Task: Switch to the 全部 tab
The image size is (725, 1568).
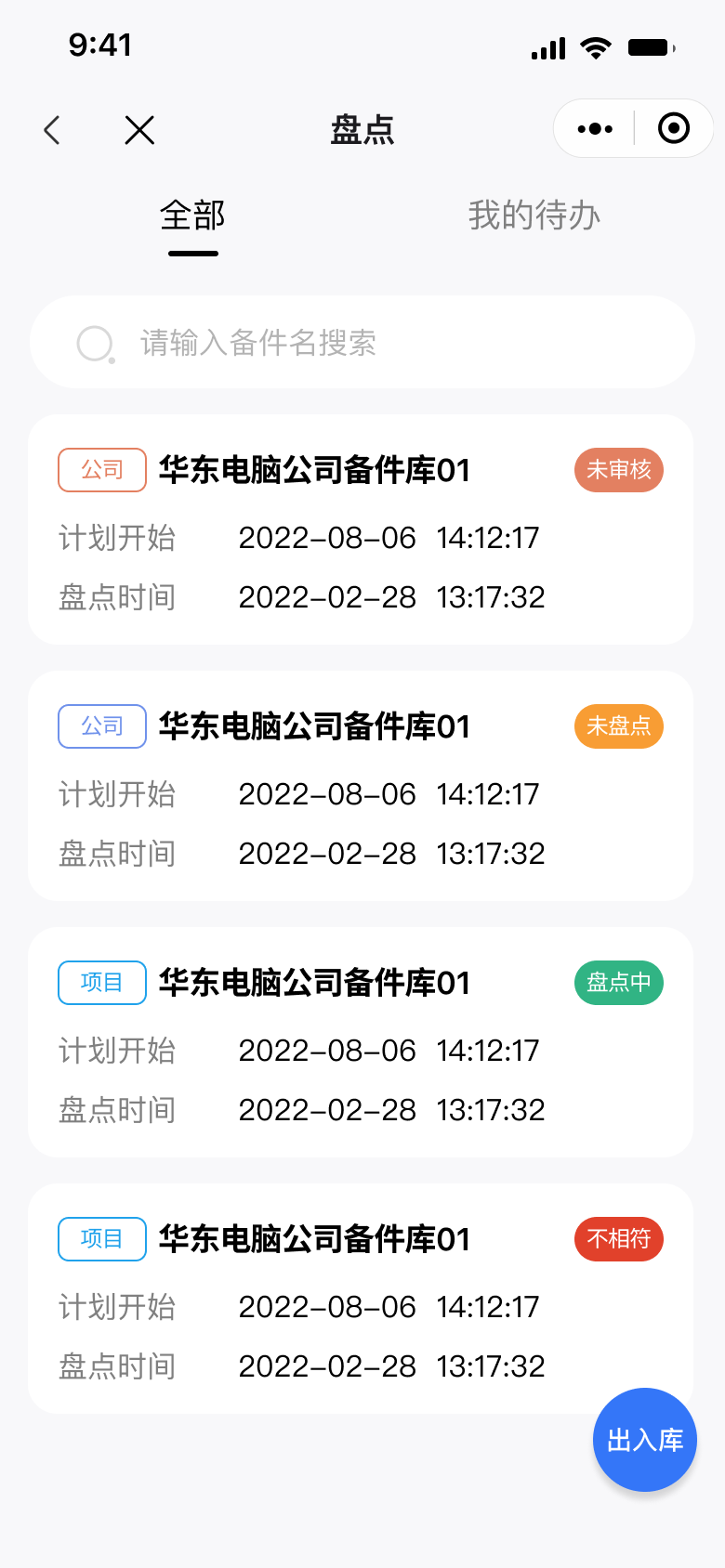Action: click(192, 216)
